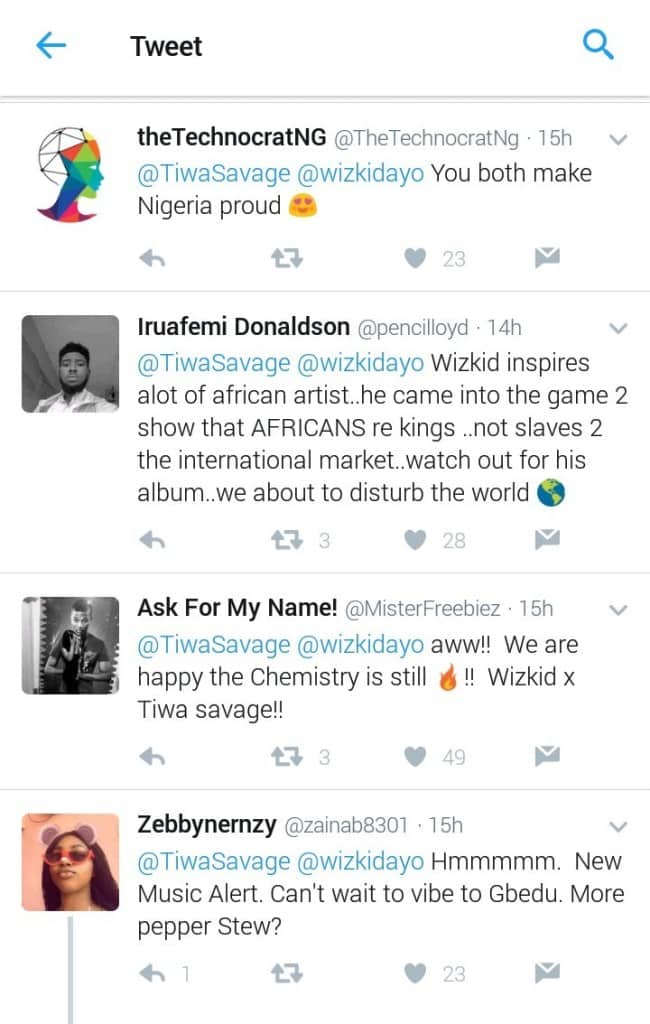Like the Ask For My Name! tweet
The height and width of the screenshot is (1024, 650).
click(415, 757)
